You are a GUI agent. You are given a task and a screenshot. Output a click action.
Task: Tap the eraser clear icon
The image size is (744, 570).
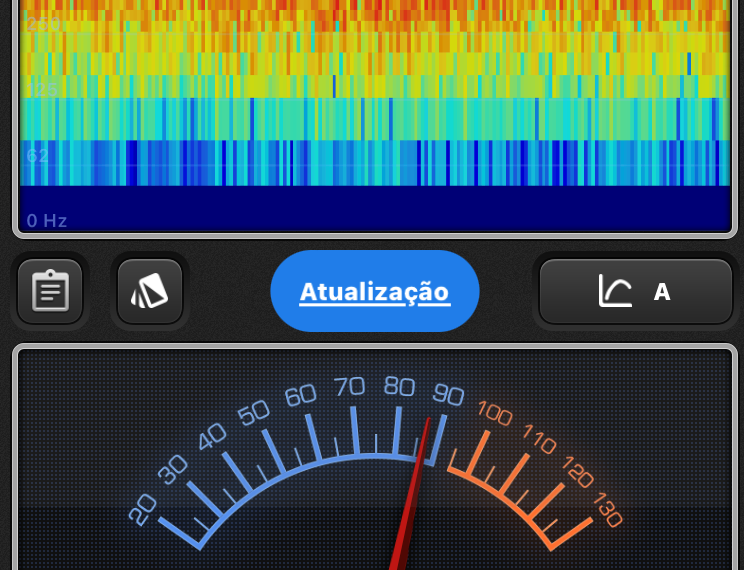click(150, 292)
